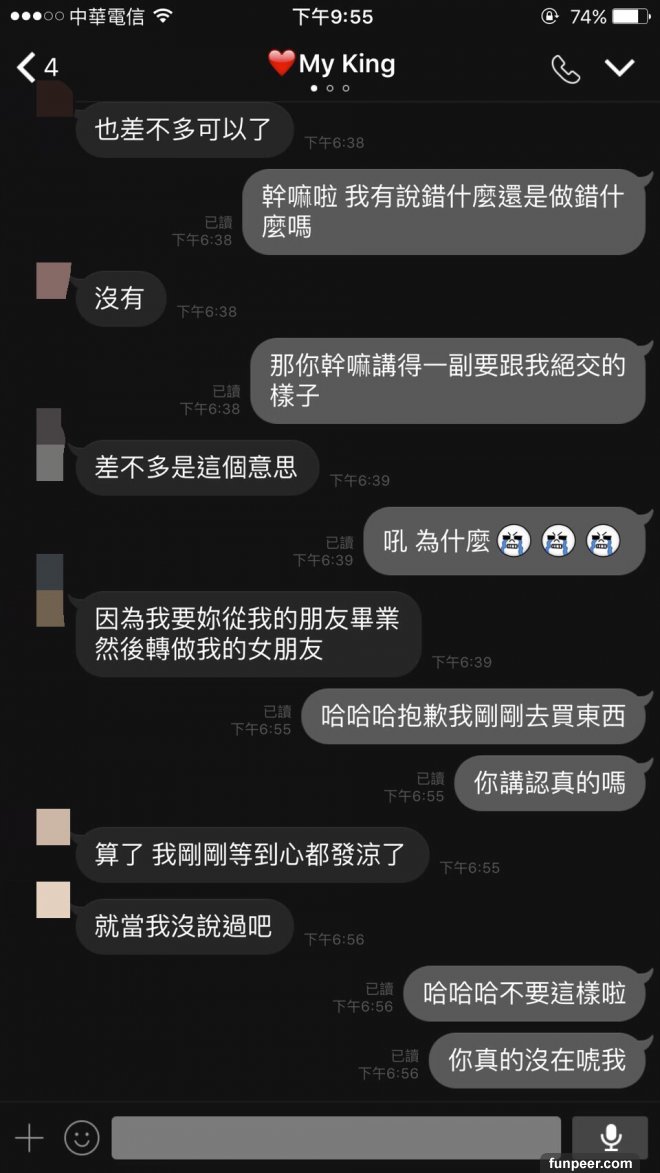Expand the chat options dropdown arrow
The width and height of the screenshot is (660, 1173).
620,67
